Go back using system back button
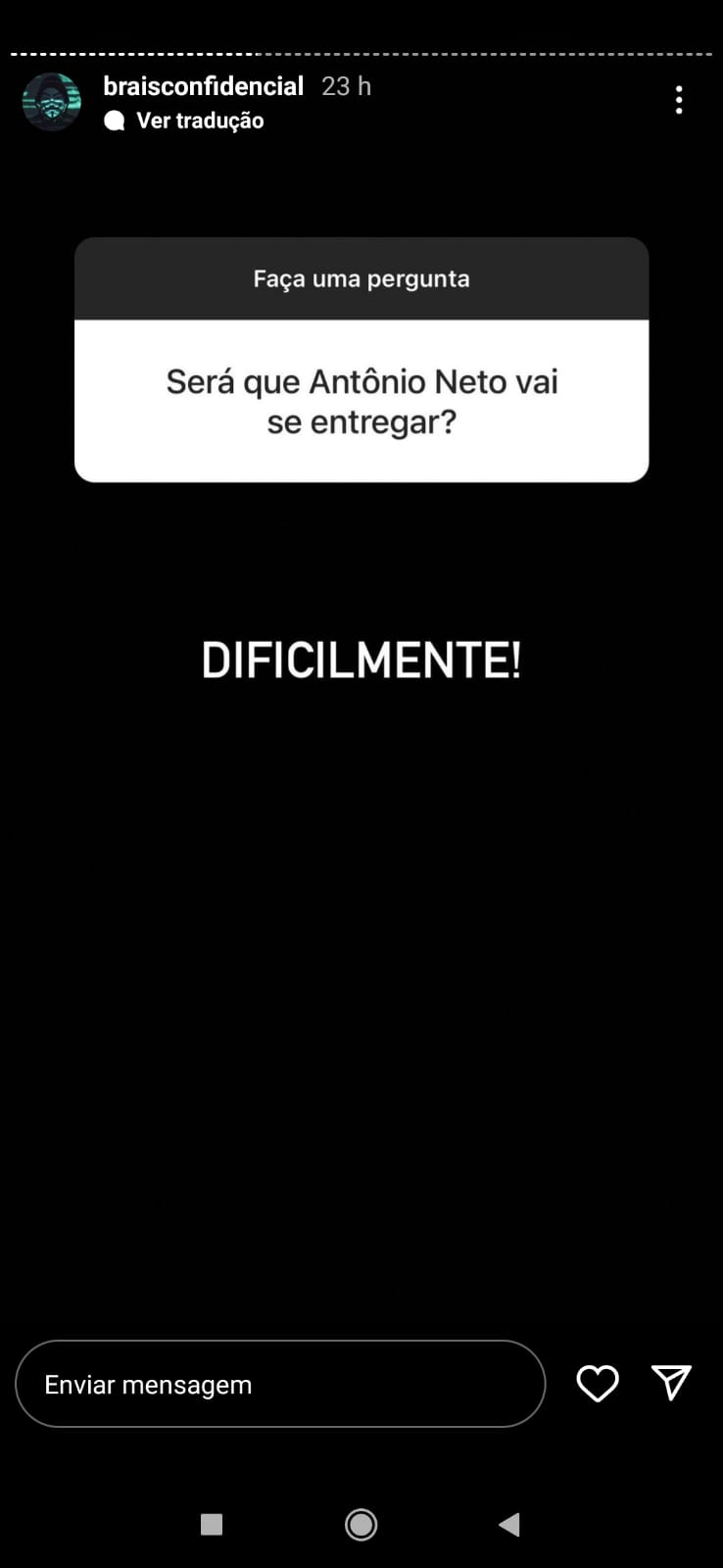The height and width of the screenshot is (1568, 723). point(509,1524)
